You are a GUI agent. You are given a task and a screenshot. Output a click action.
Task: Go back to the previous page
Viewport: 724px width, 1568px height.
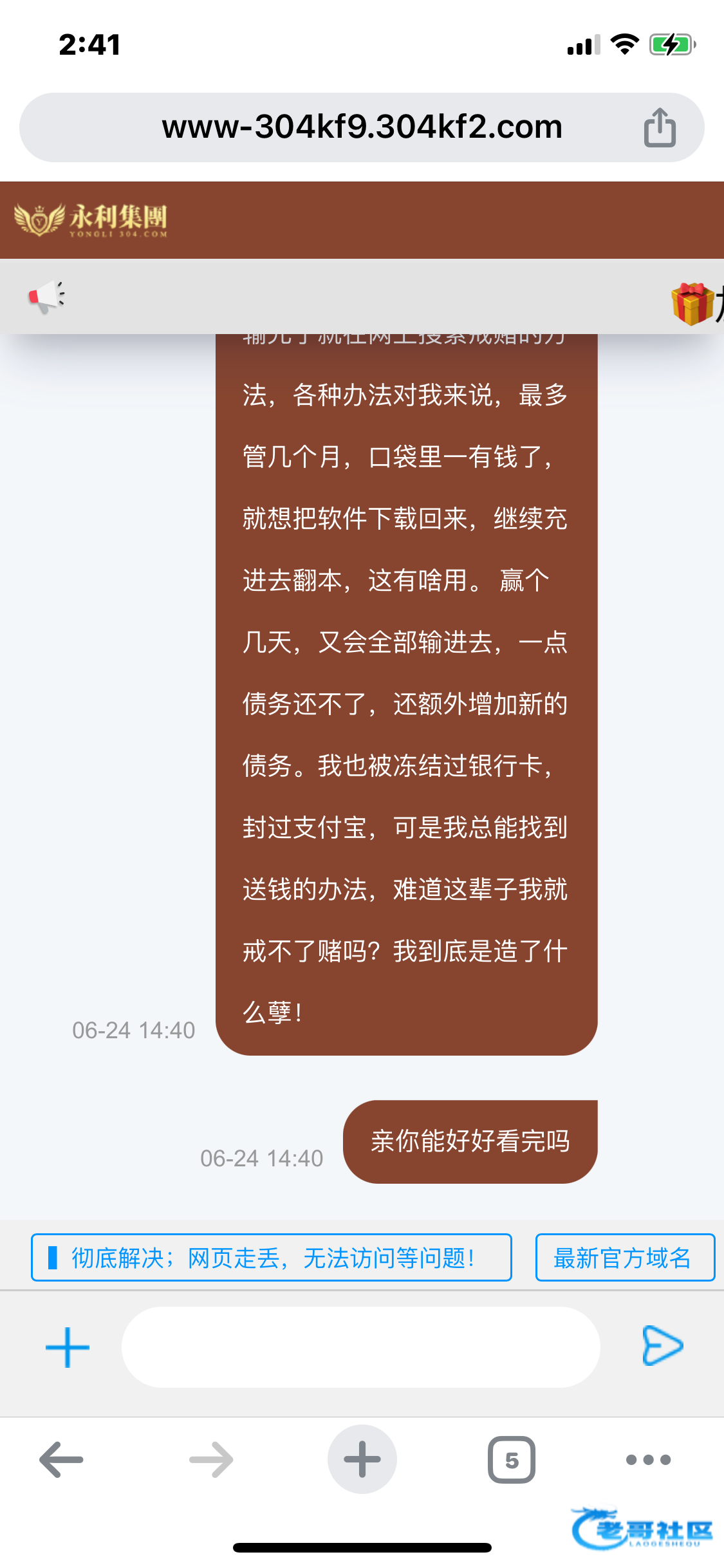point(62,1459)
